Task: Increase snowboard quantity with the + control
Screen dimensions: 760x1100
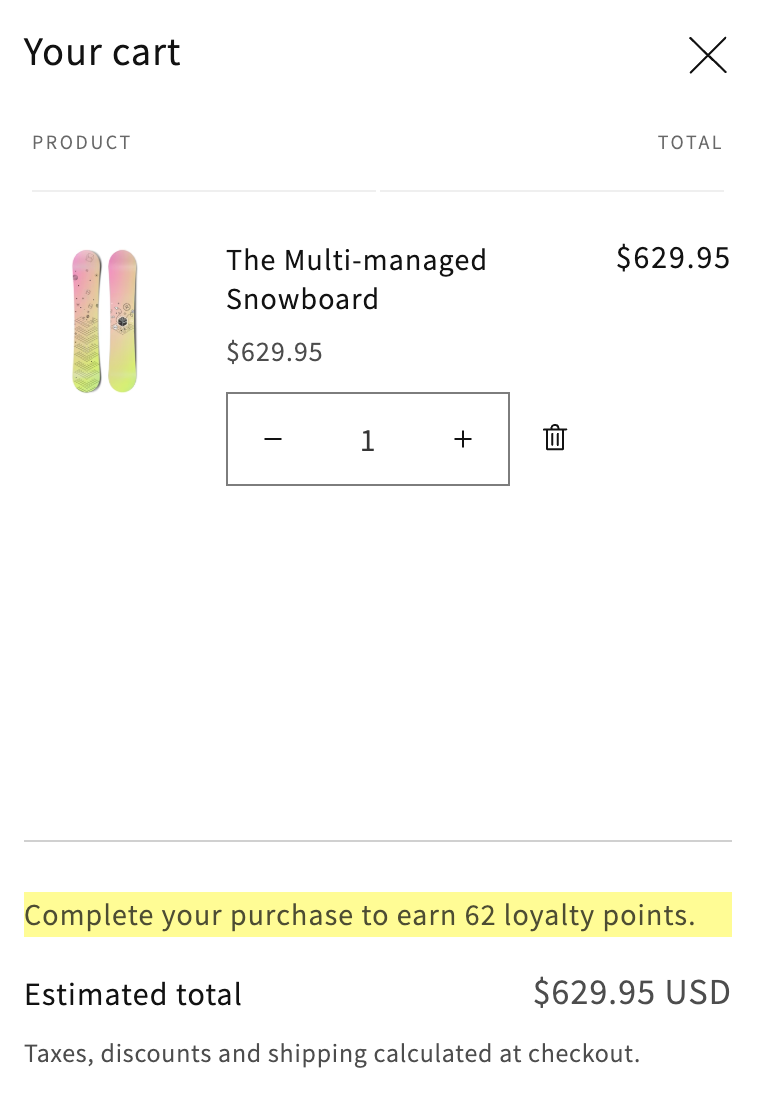Action: point(462,438)
